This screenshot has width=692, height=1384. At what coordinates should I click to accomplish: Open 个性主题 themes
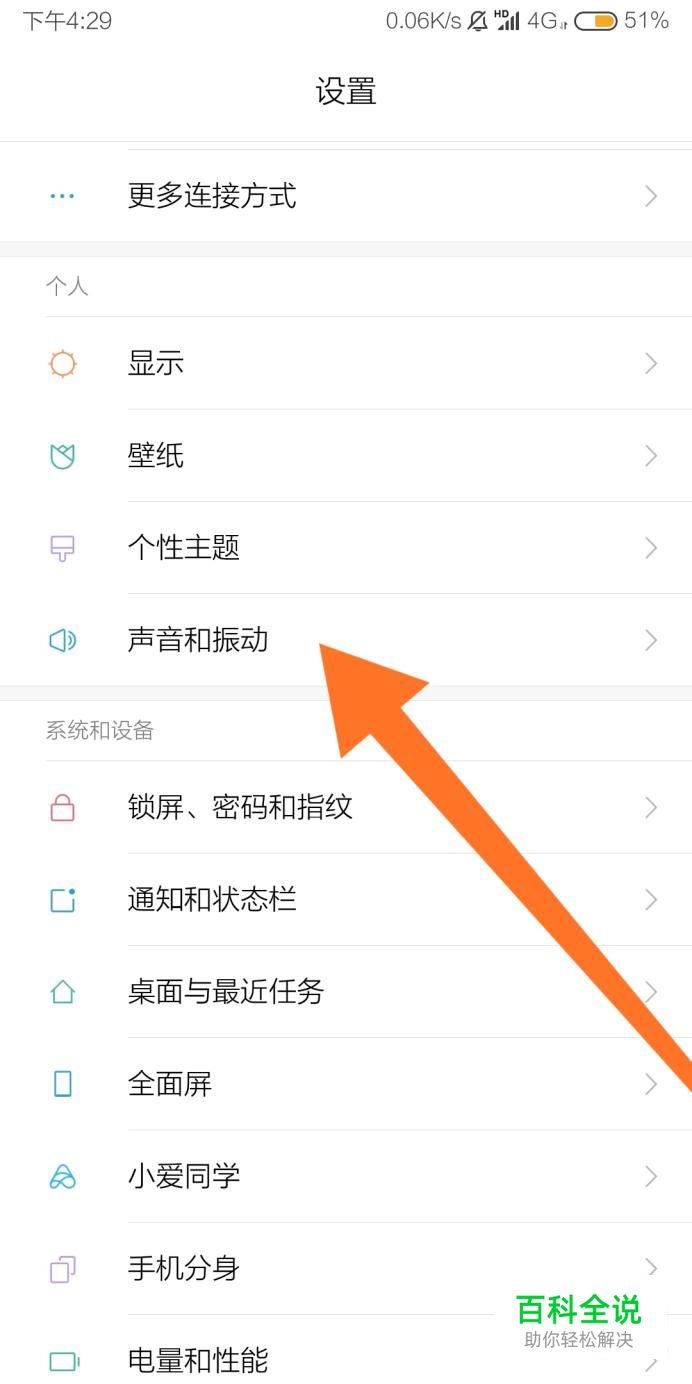[184, 548]
